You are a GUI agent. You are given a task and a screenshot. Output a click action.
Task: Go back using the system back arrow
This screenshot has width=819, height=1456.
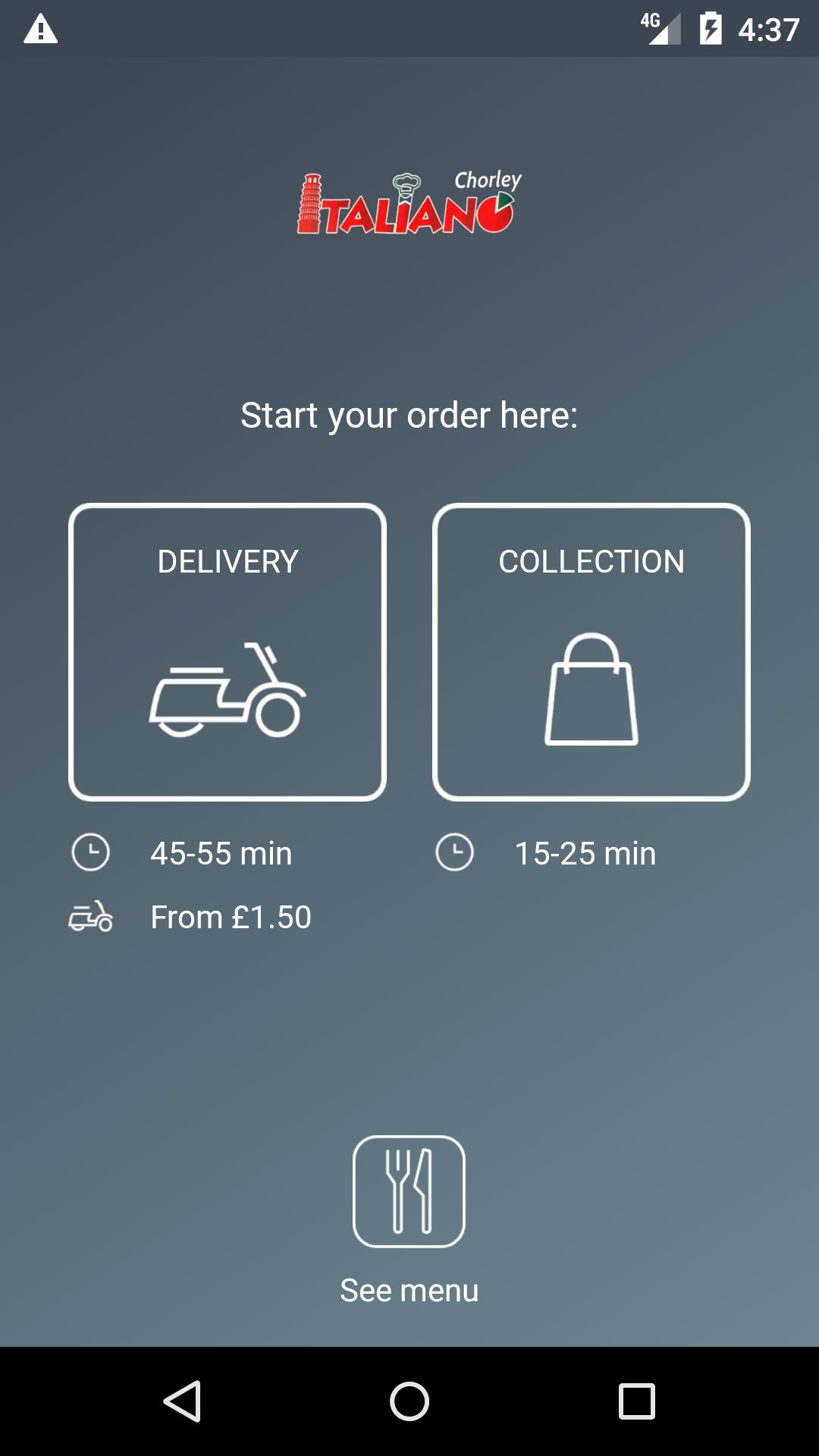coord(182,1401)
